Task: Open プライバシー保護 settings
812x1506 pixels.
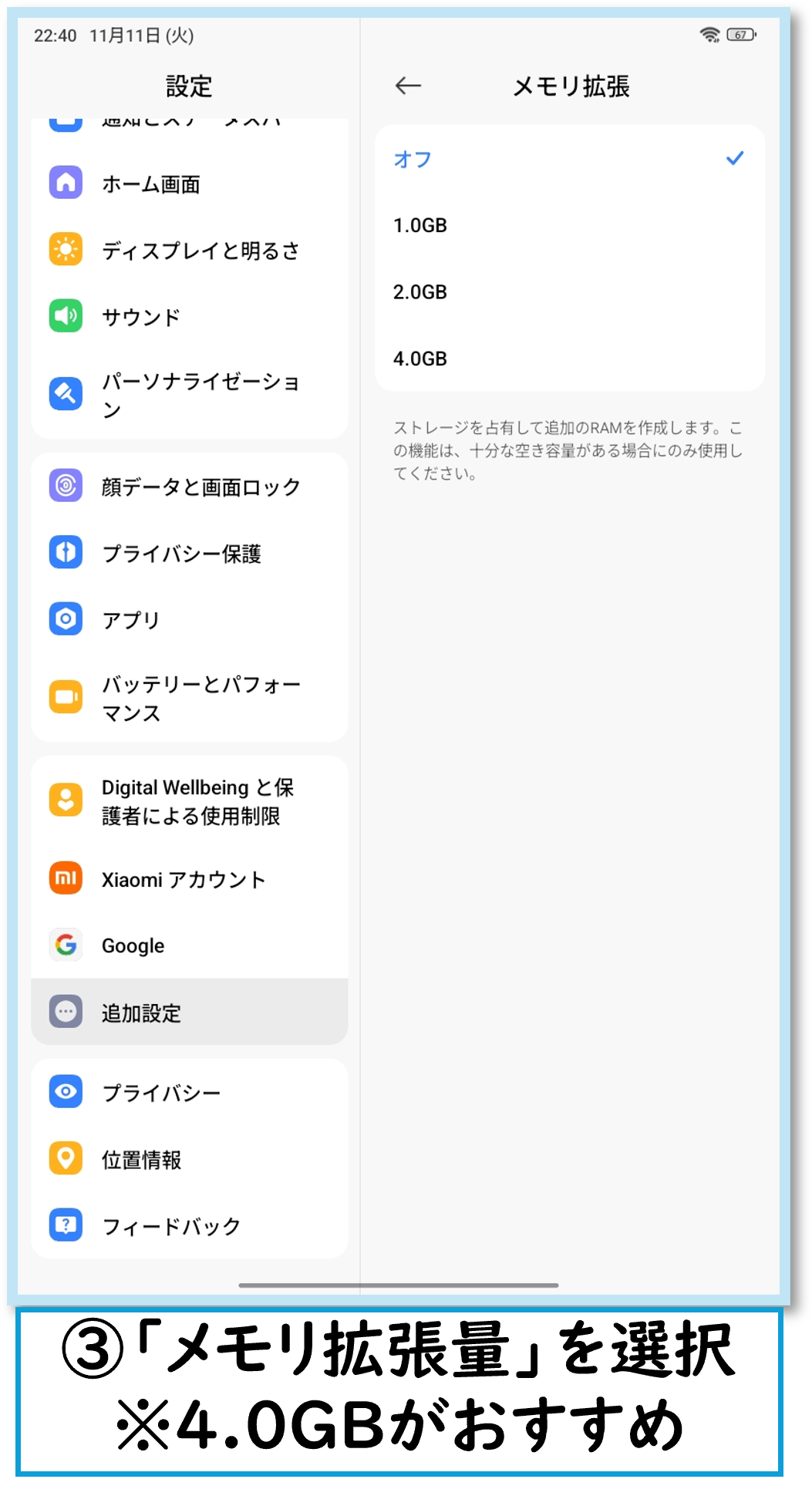Action: [x=189, y=553]
